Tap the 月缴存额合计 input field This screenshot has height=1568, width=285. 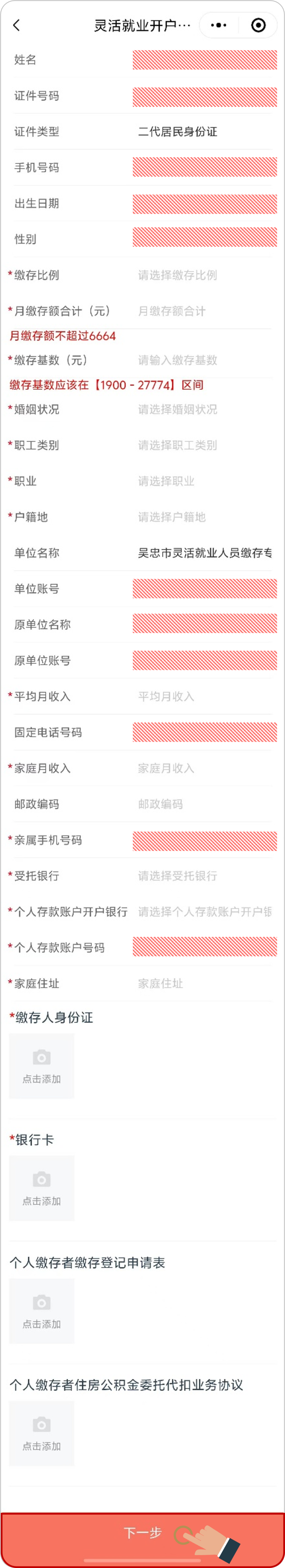pyautogui.click(x=204, y=311)
